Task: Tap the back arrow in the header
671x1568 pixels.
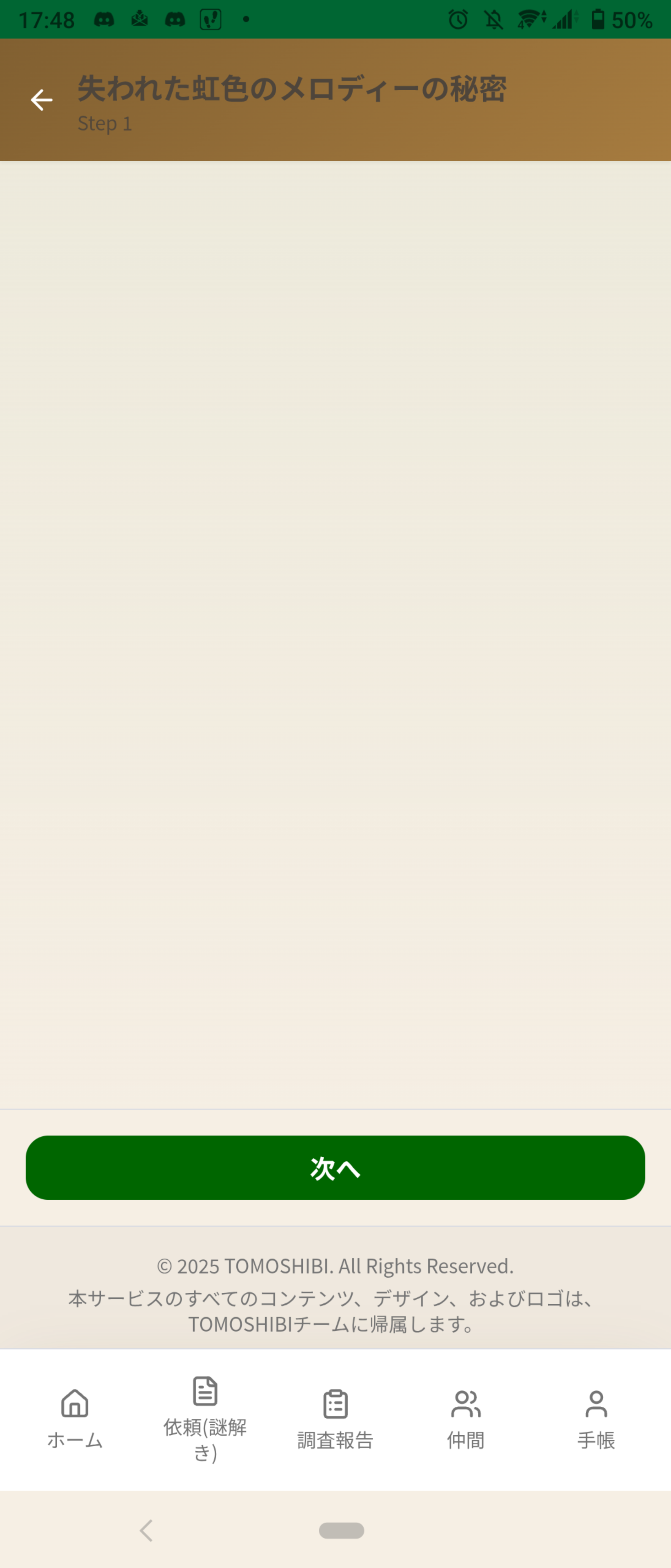Action: 41,100
